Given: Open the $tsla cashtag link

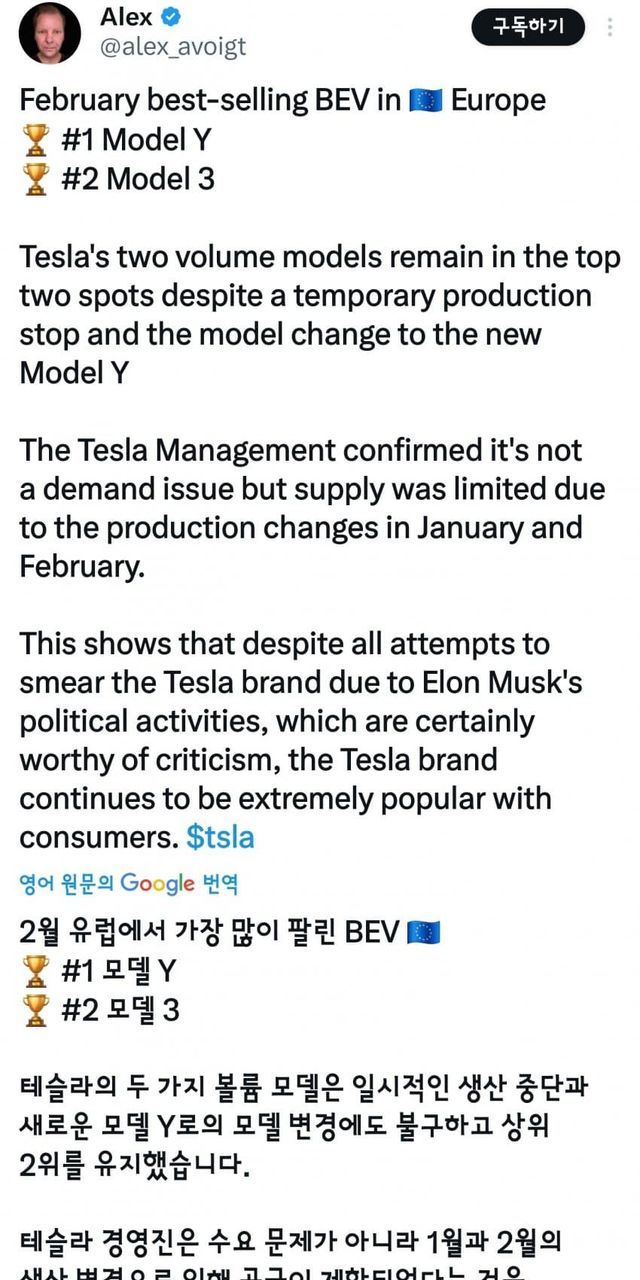Looking at the screenshot, I should [x=220, y=837].
